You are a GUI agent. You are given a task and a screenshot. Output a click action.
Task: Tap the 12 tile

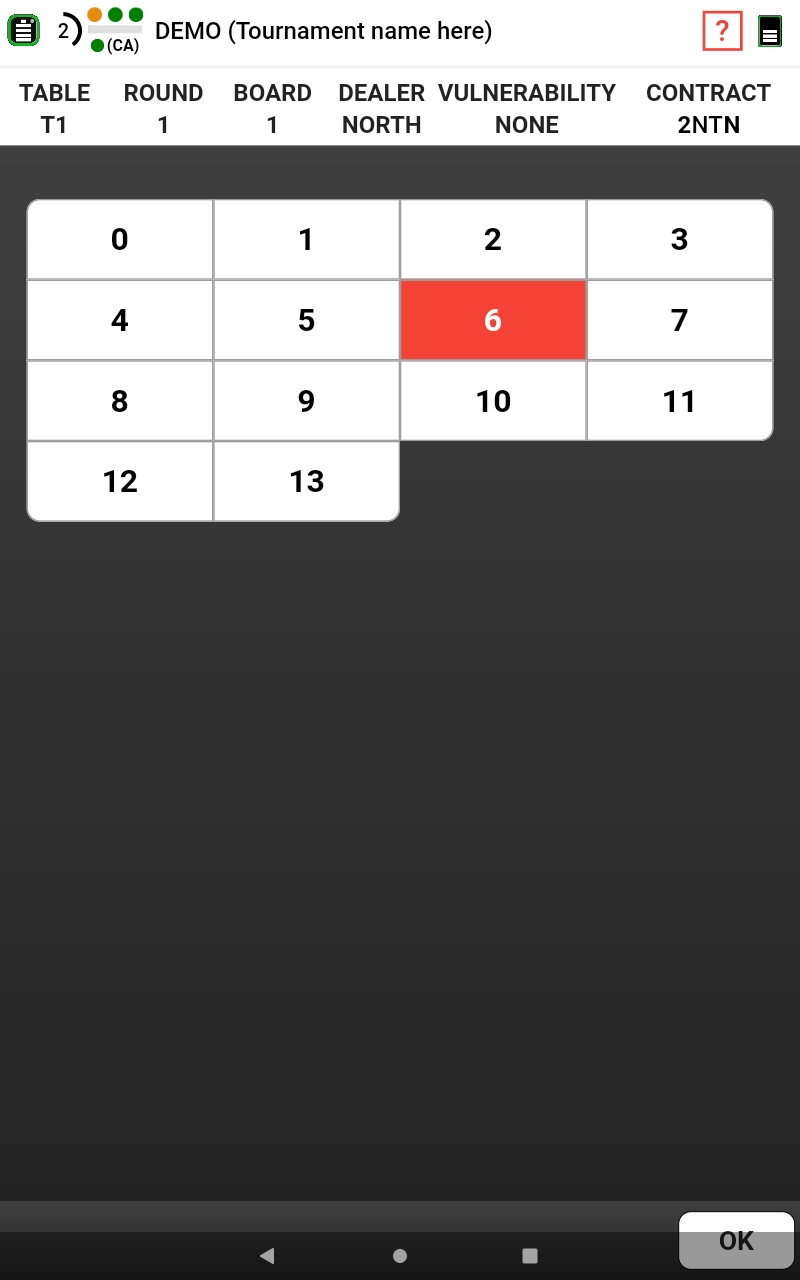coord(120,481)
